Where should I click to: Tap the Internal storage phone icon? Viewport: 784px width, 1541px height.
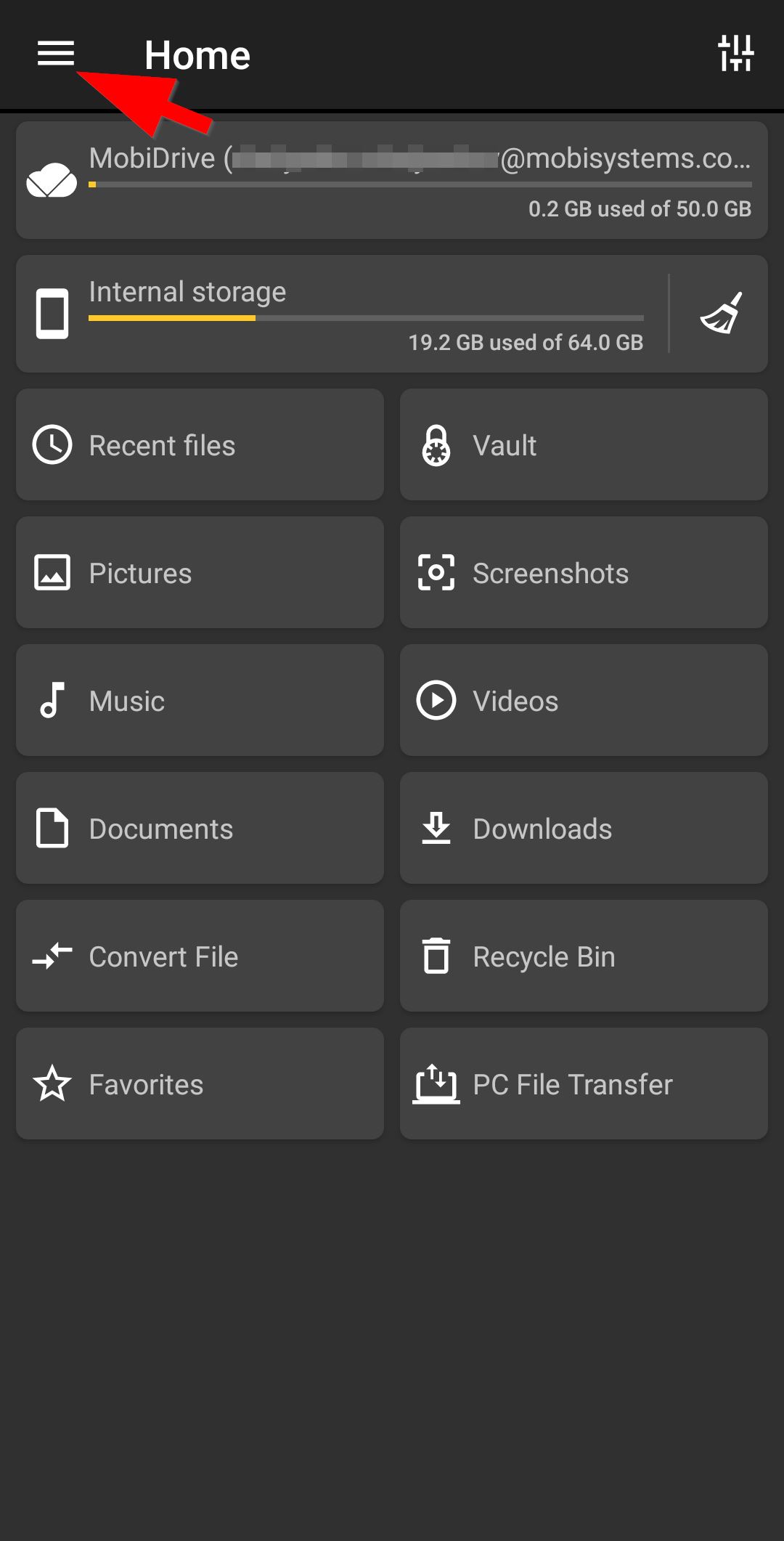click(x=52, y=313)
